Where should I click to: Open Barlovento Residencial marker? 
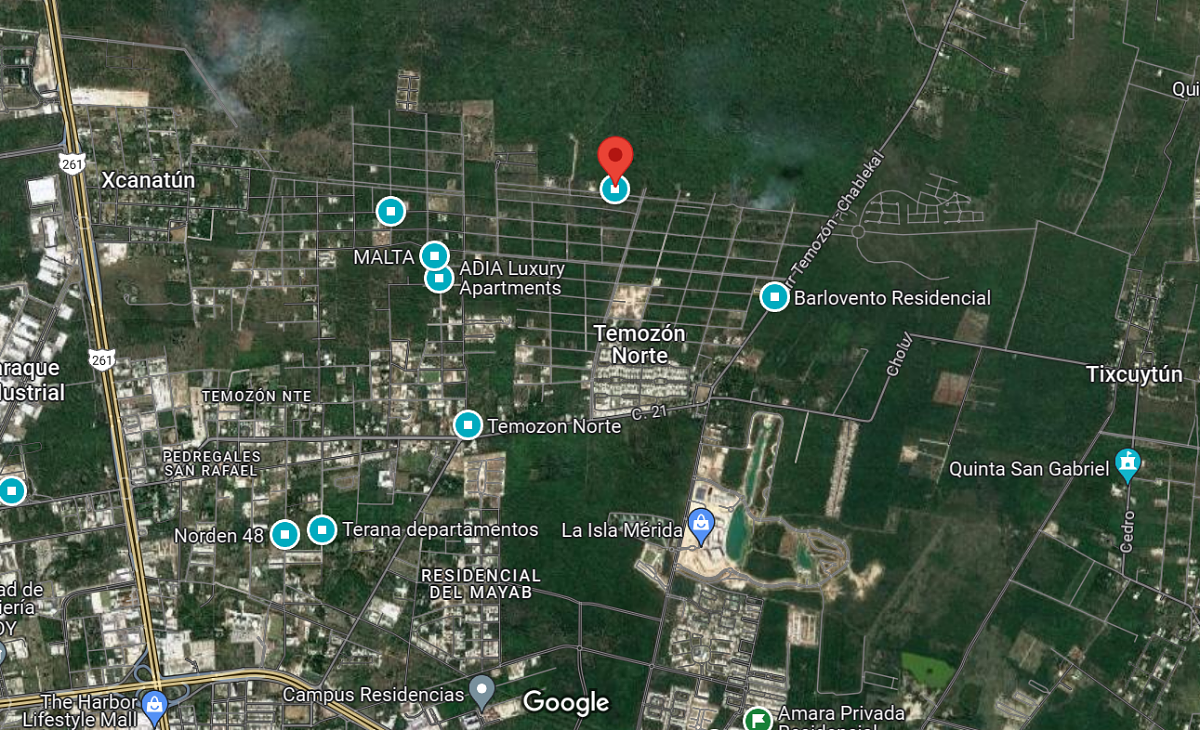click(x=774, y=297)
